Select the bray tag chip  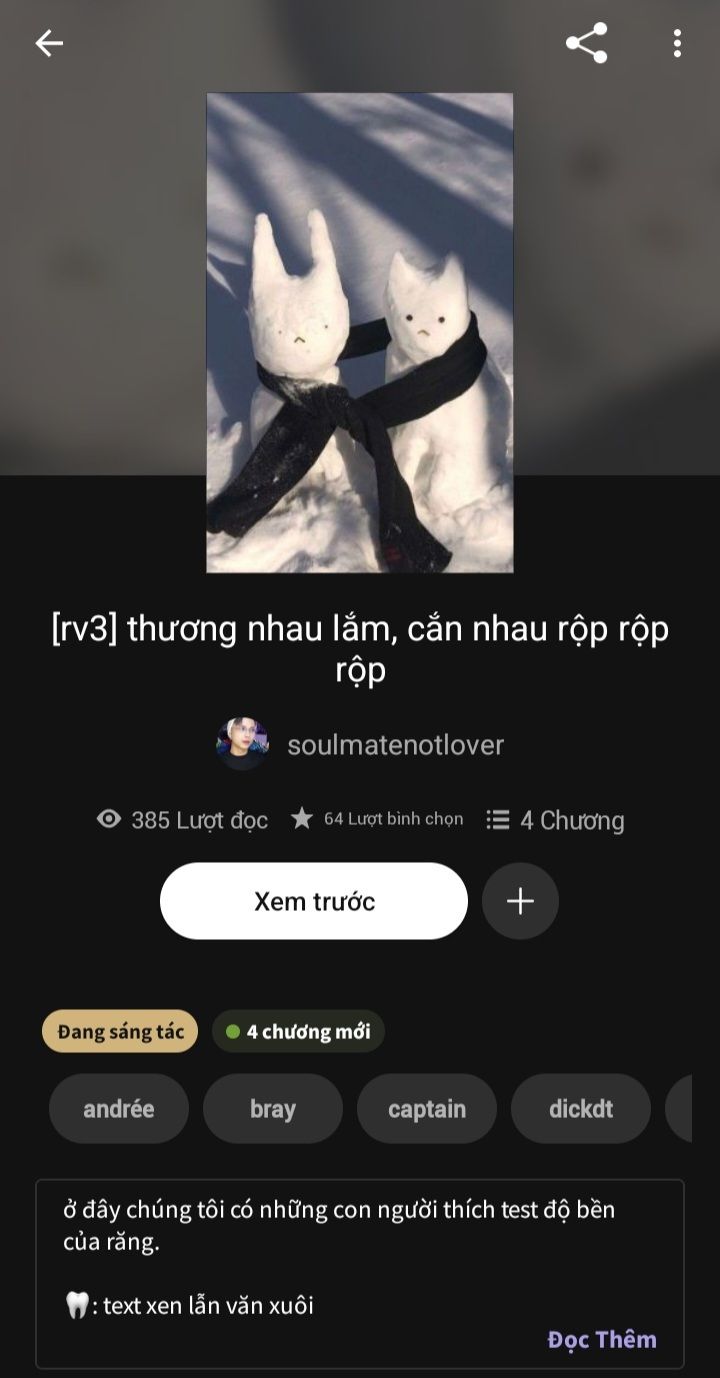[x=273, y=1108]
